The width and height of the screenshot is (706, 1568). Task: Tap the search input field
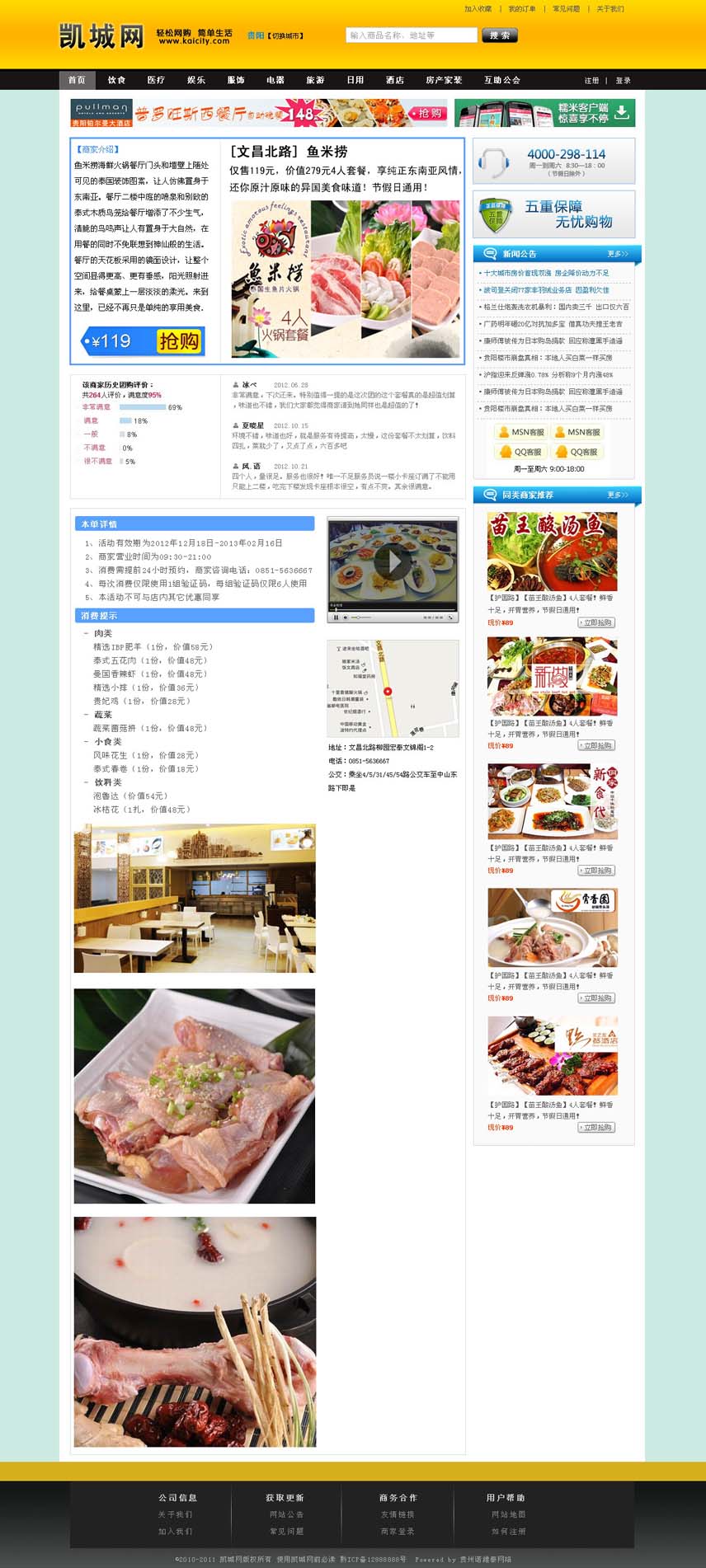(x=411, y=35)
